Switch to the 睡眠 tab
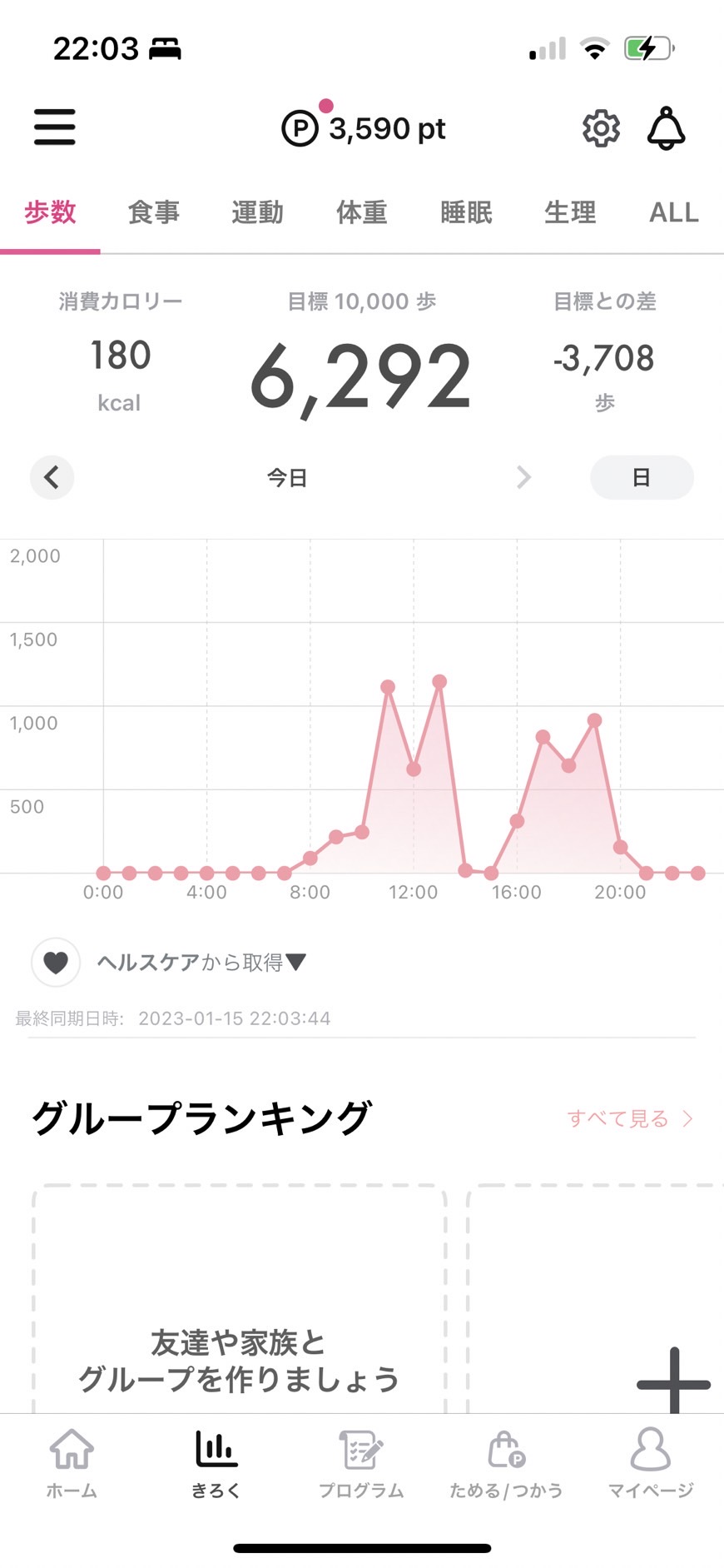This screenshot has width=724, height=1568. point(466,212)
